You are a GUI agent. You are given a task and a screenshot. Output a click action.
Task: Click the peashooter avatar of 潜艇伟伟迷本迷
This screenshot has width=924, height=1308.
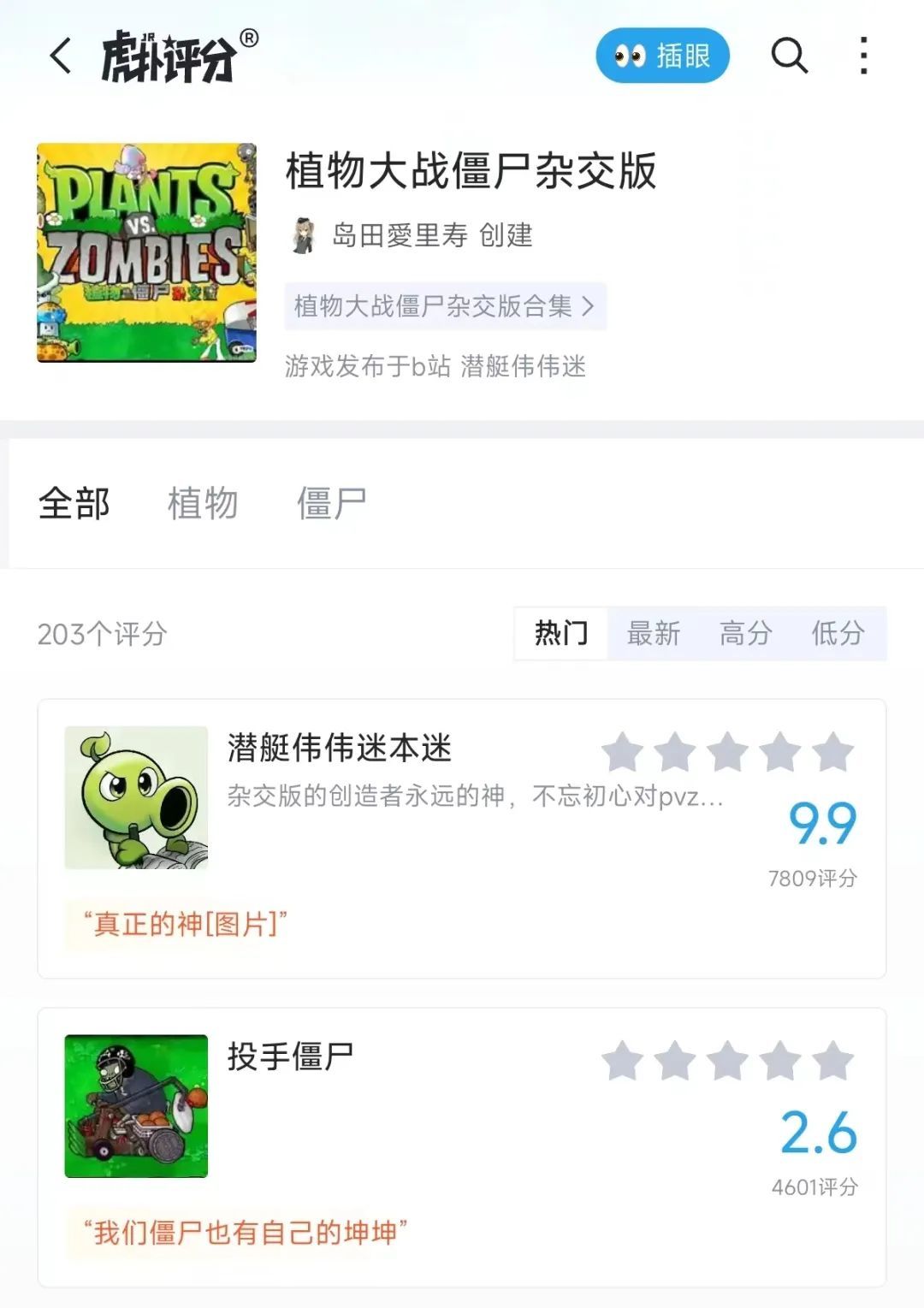tap(134, 797)
